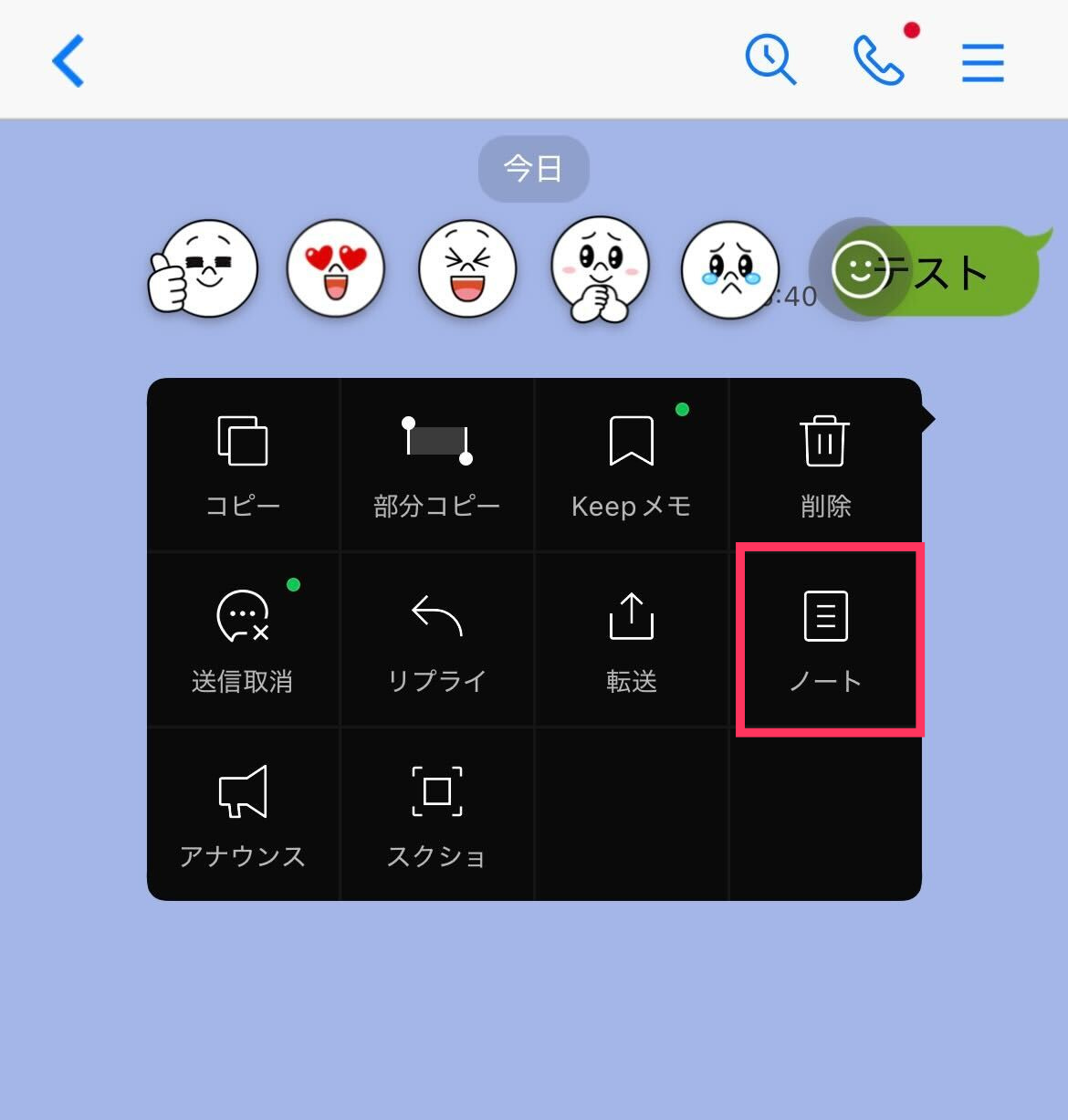Open the hamburger chat menu
Viewport: 1068px width, 1120px height.
pyautogui.click(x=983, y=62)
